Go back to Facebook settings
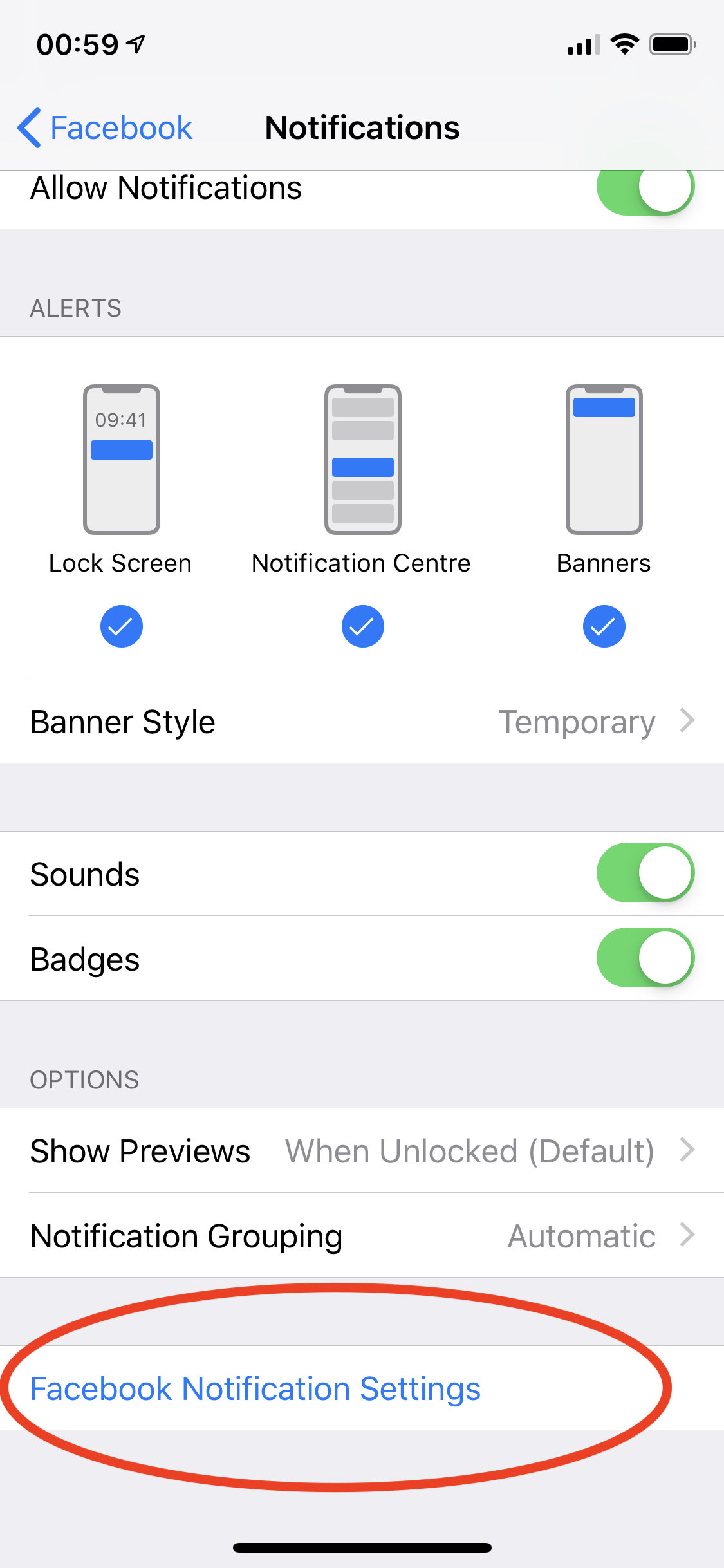Screen dimensions: 724x1568 tap(105, 128)
